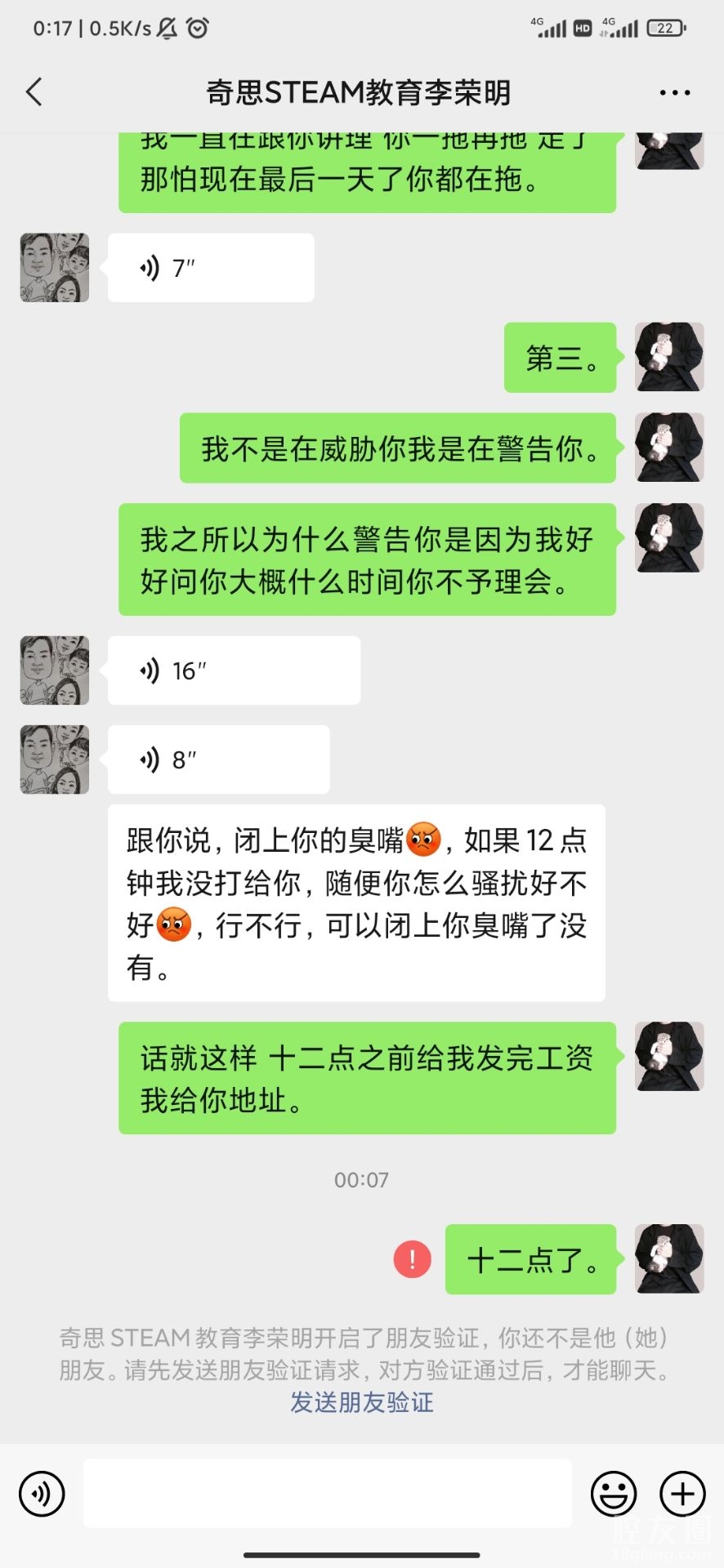Play the 7-second voice message
The width and height of the screenshot is (724, 1568).
coord(210,268)
